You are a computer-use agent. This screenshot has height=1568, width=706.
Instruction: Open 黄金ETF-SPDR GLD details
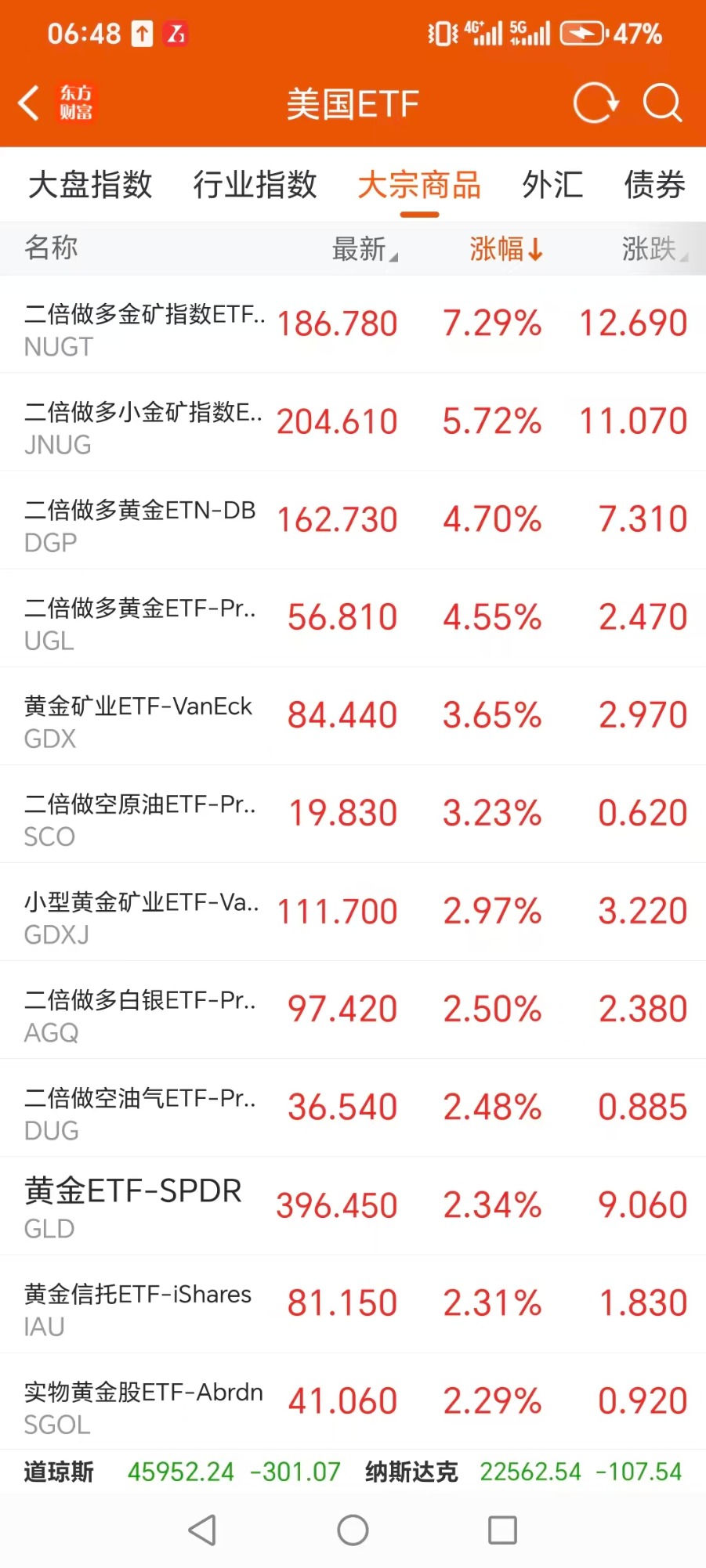click(353, 1206)
